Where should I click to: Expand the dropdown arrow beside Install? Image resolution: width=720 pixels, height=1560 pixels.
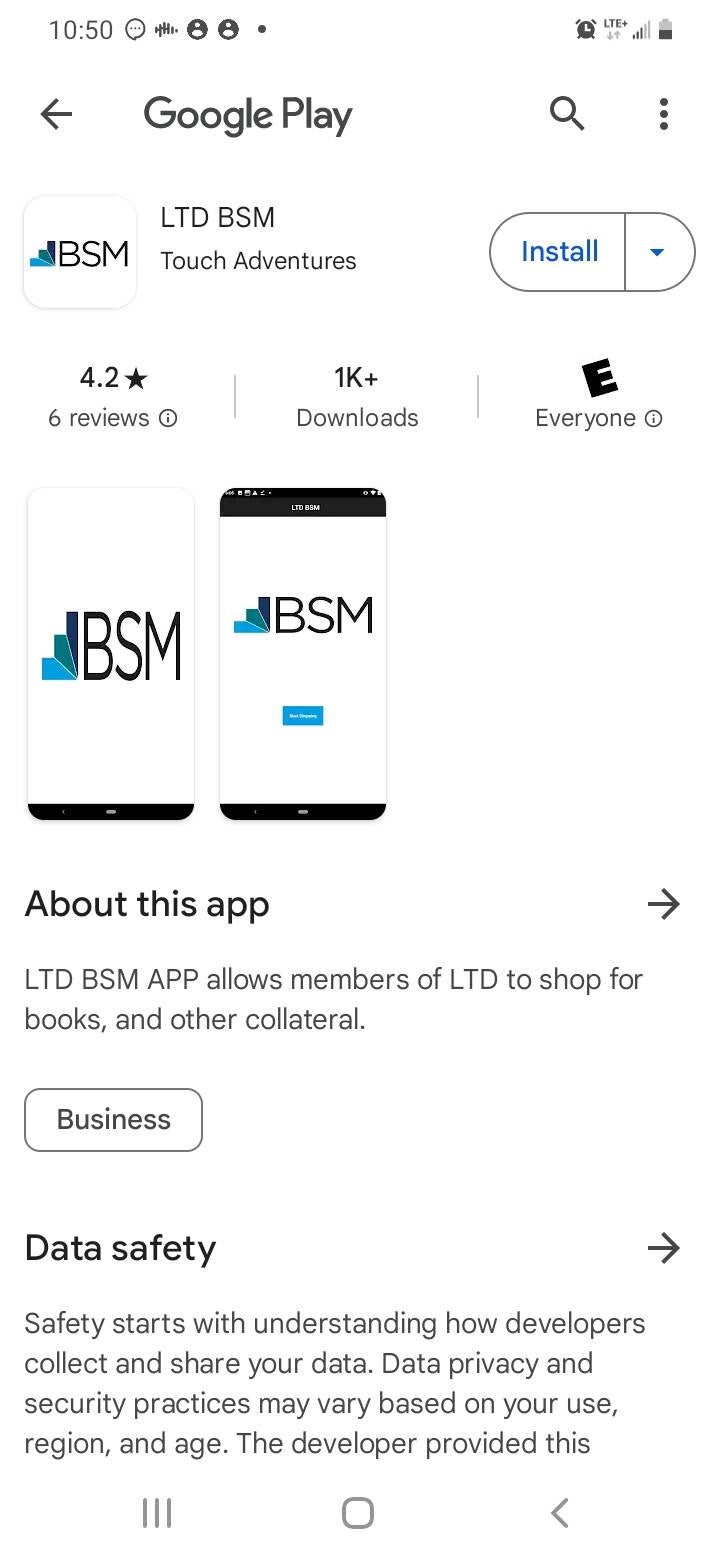[658, 252]
